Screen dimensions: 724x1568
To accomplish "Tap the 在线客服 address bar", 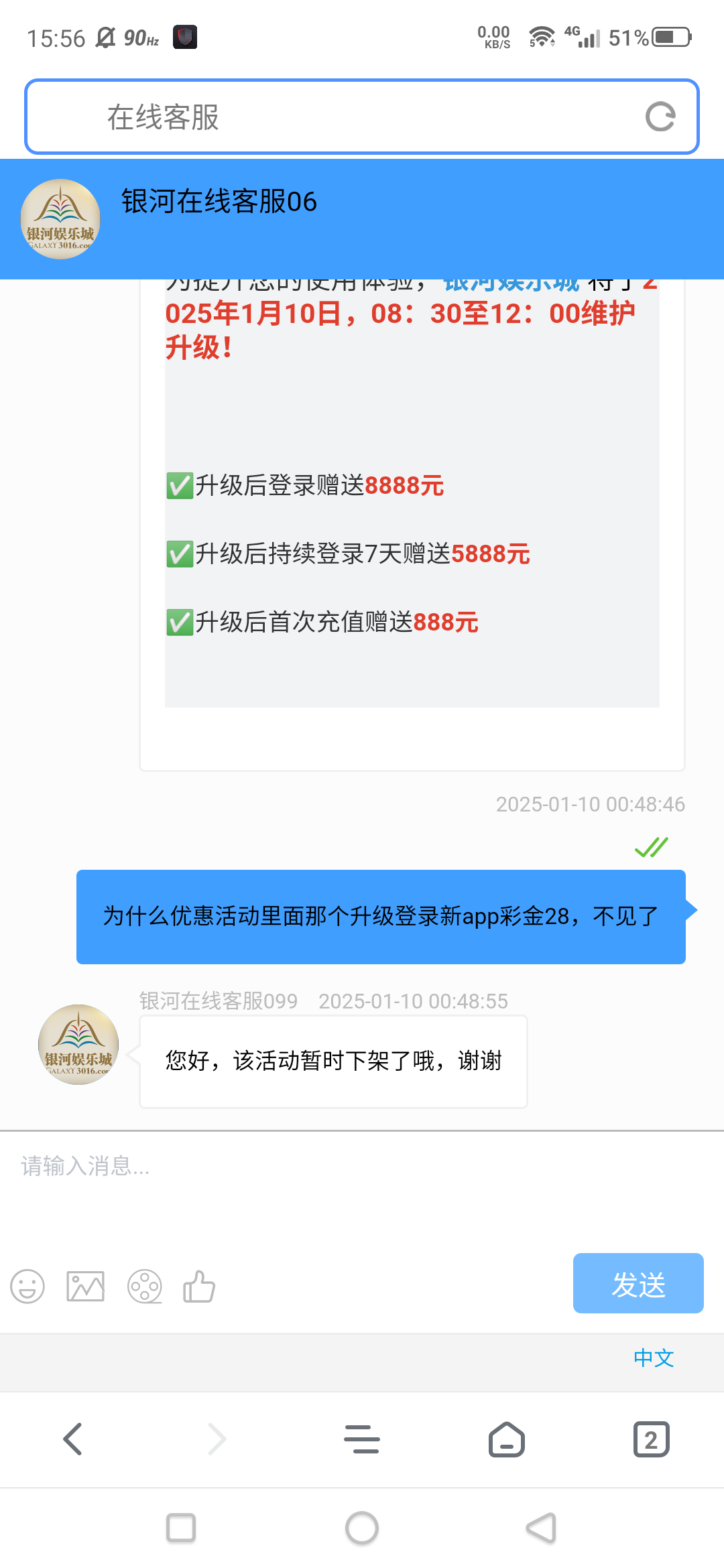I will [335, 117].
